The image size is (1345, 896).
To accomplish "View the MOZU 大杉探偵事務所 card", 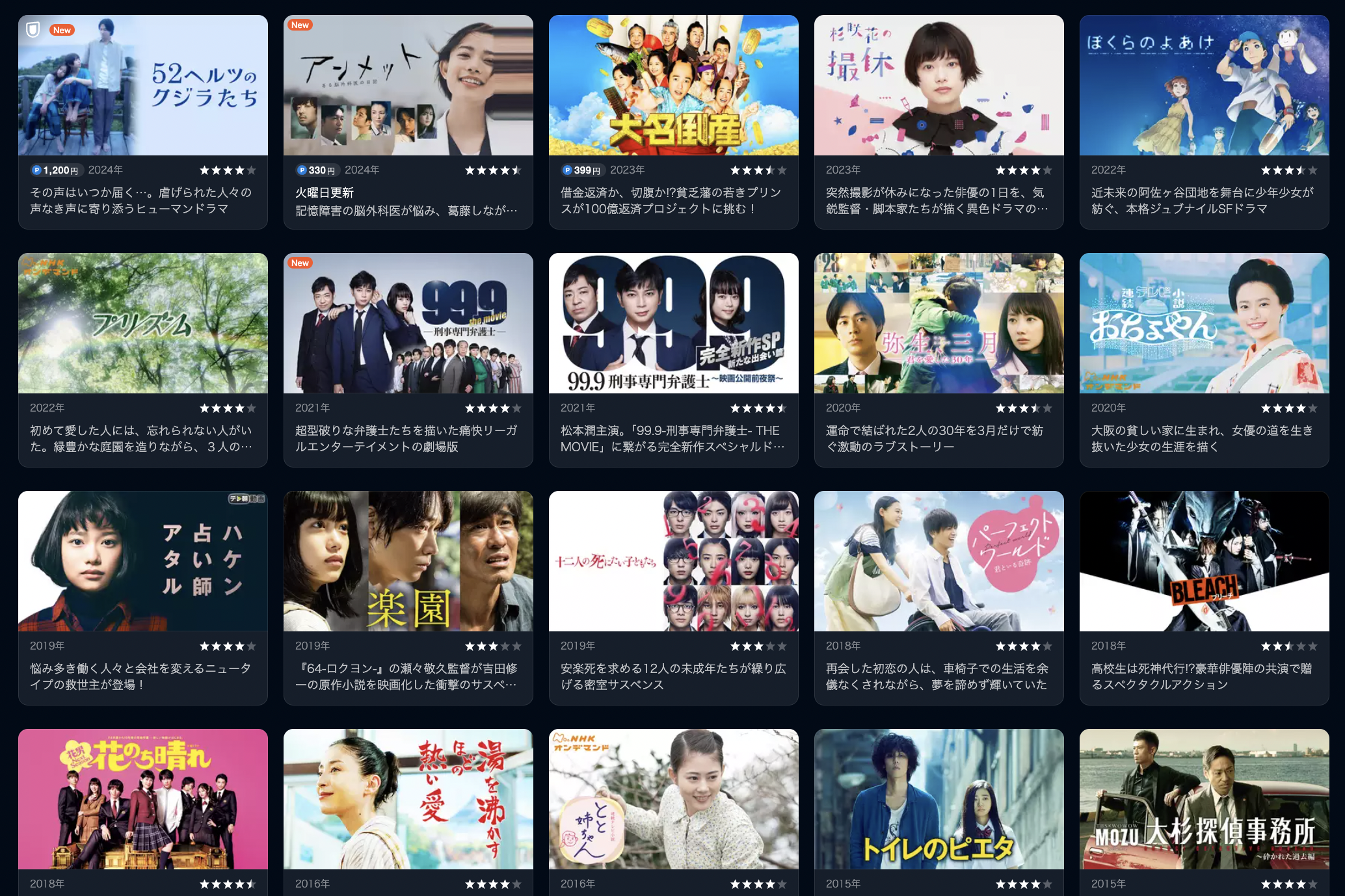I will click(1205, 800).
